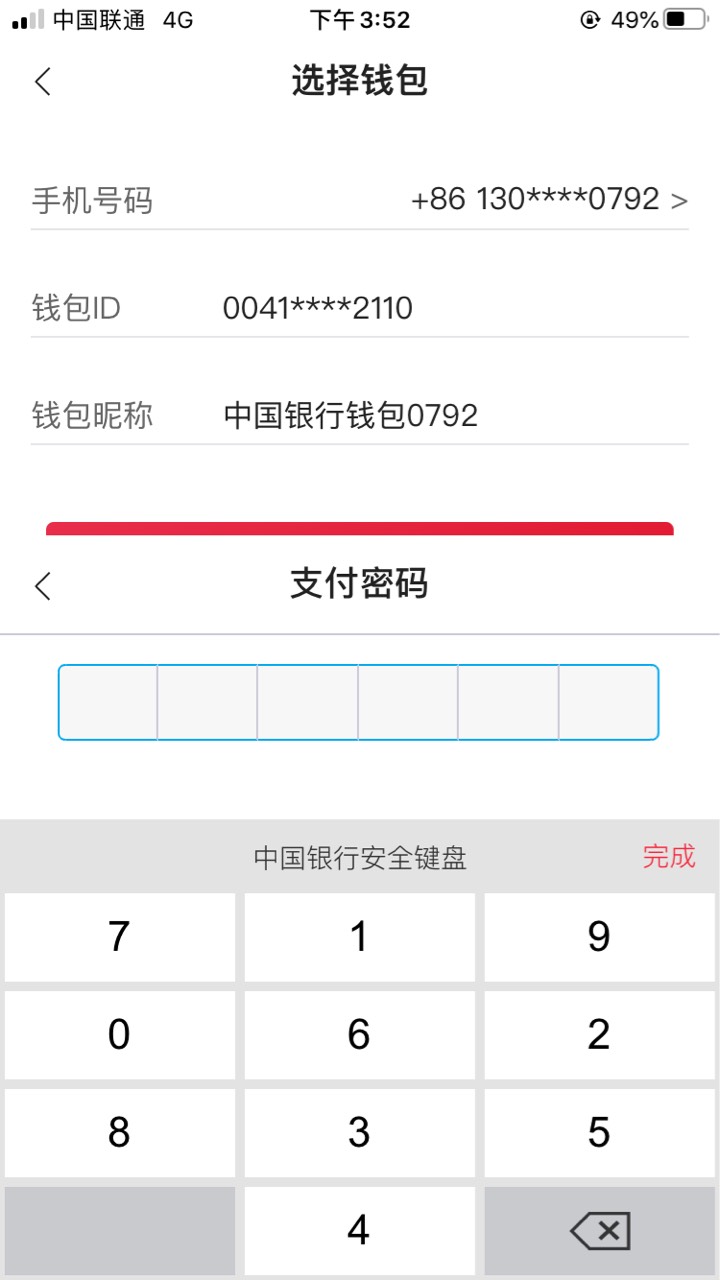Image resolution: width=720 pixels, height=1280 pixels.
Task: Tap the back arrow on 支付密码 panel
Action: [x=42, y=586]
